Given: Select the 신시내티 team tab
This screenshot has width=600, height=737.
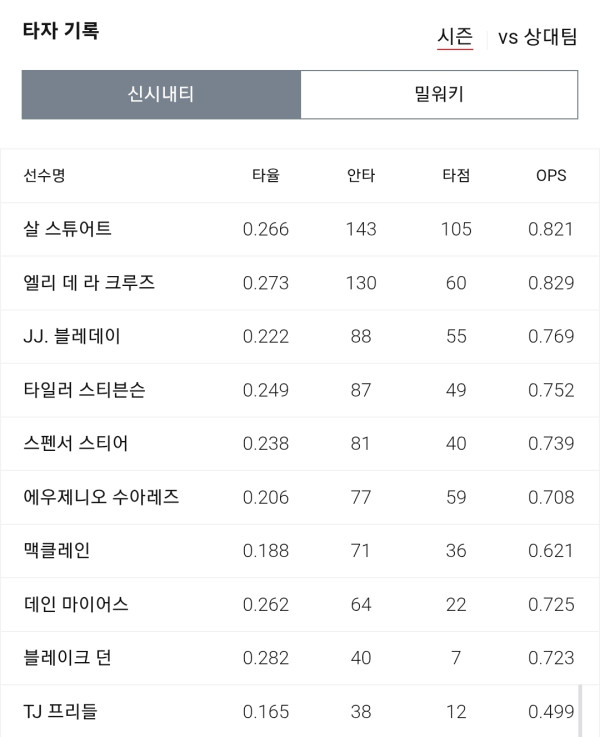Looking at the screenshot, I should pos(161,94).
